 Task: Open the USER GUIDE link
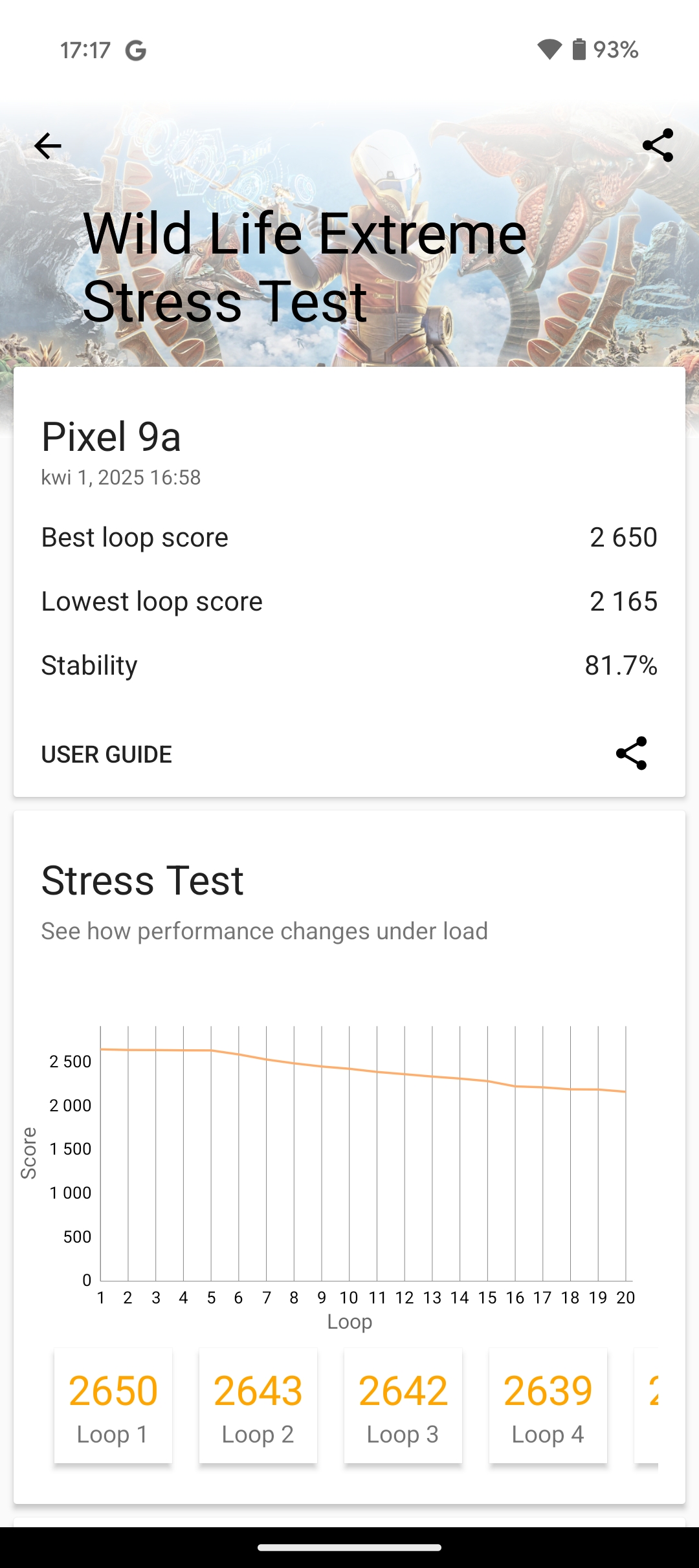[107, 754]
